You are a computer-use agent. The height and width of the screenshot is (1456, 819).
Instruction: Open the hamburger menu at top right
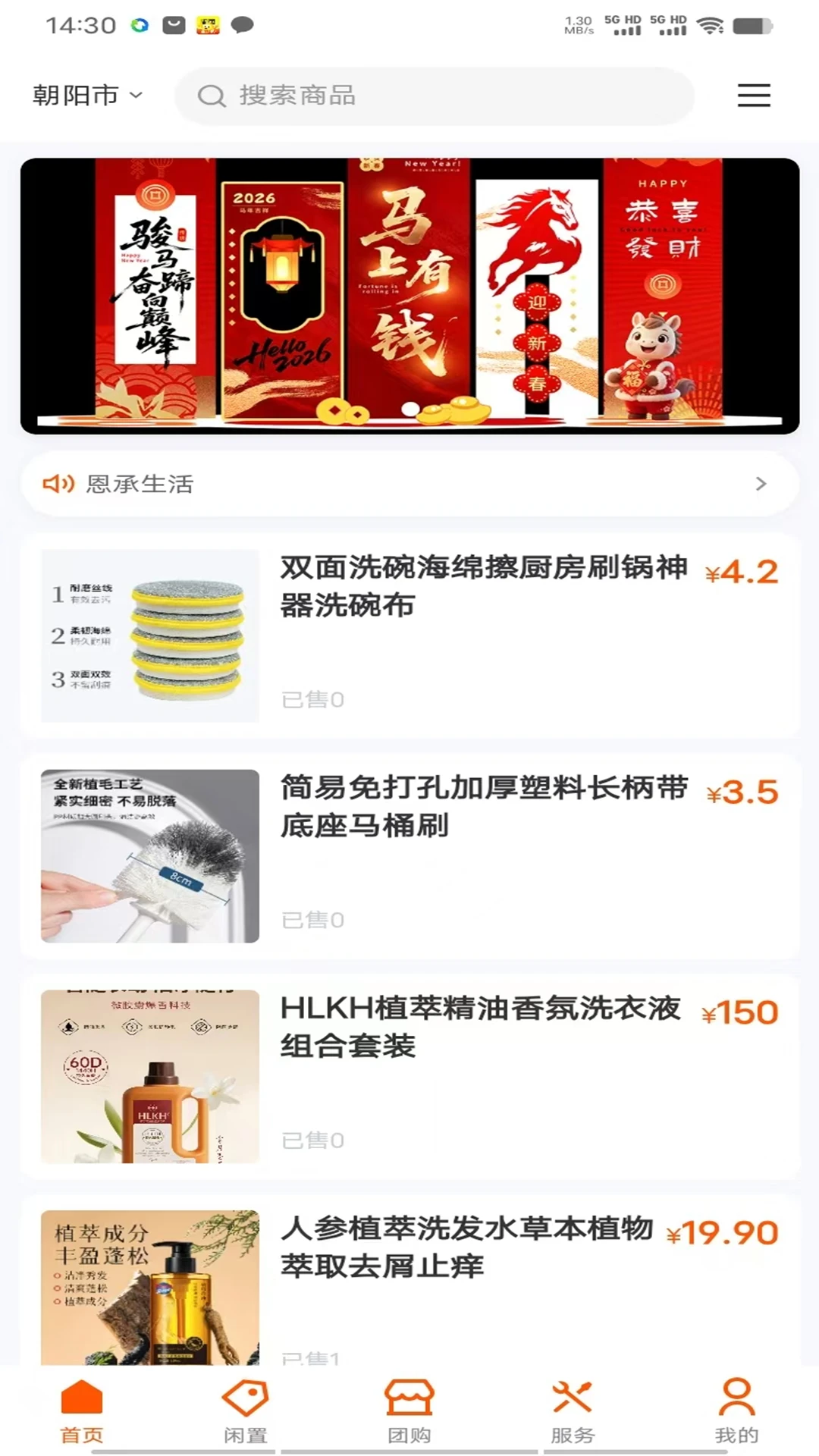coord(753,96)
